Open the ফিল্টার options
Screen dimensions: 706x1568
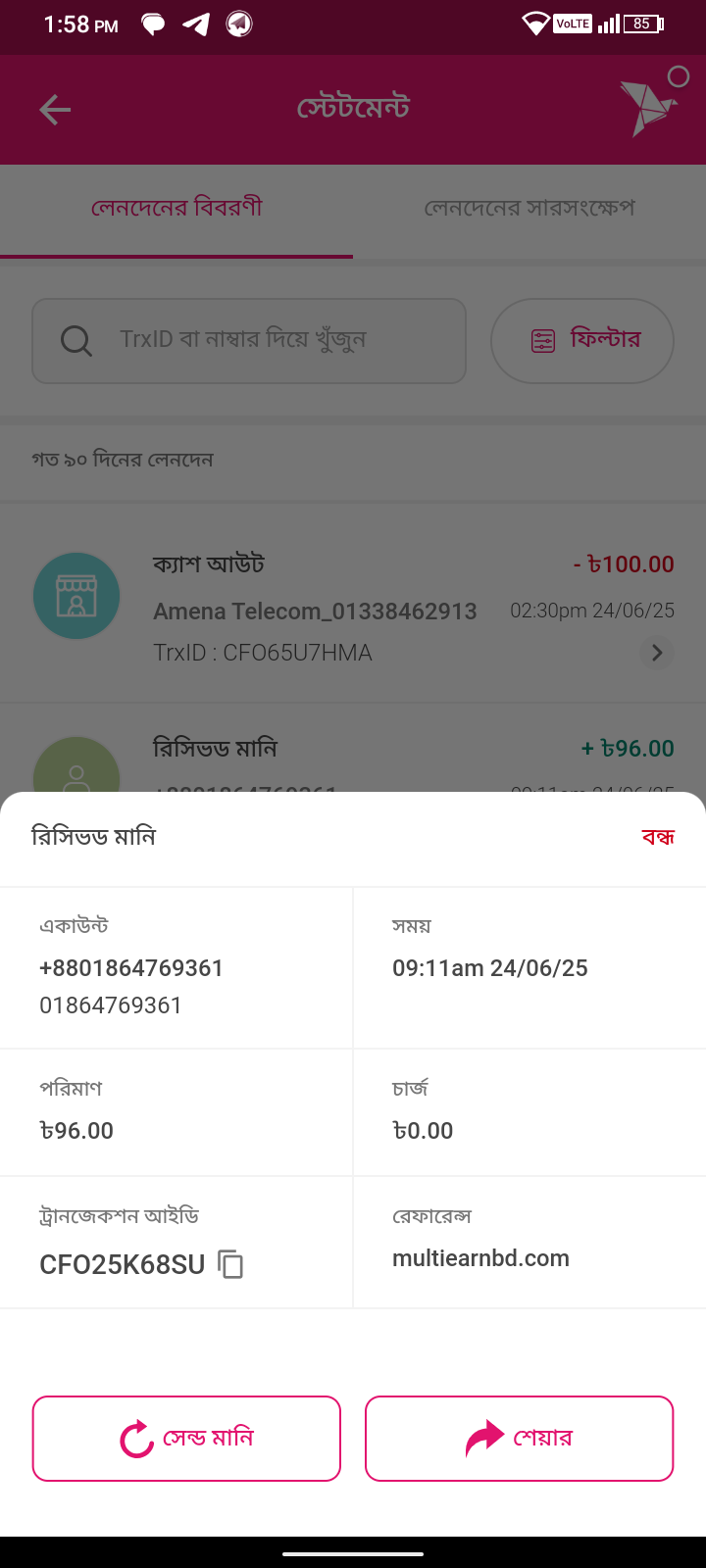point(581,340)
